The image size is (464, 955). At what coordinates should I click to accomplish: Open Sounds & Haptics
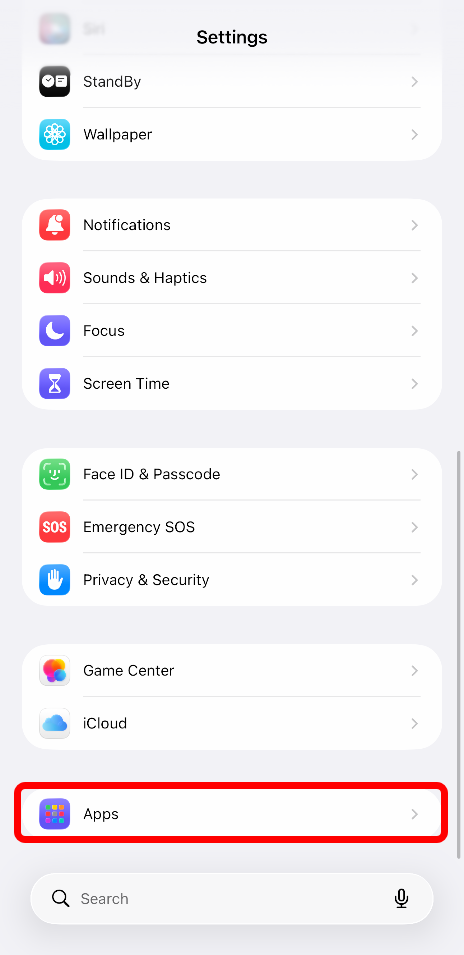point(231,278)
